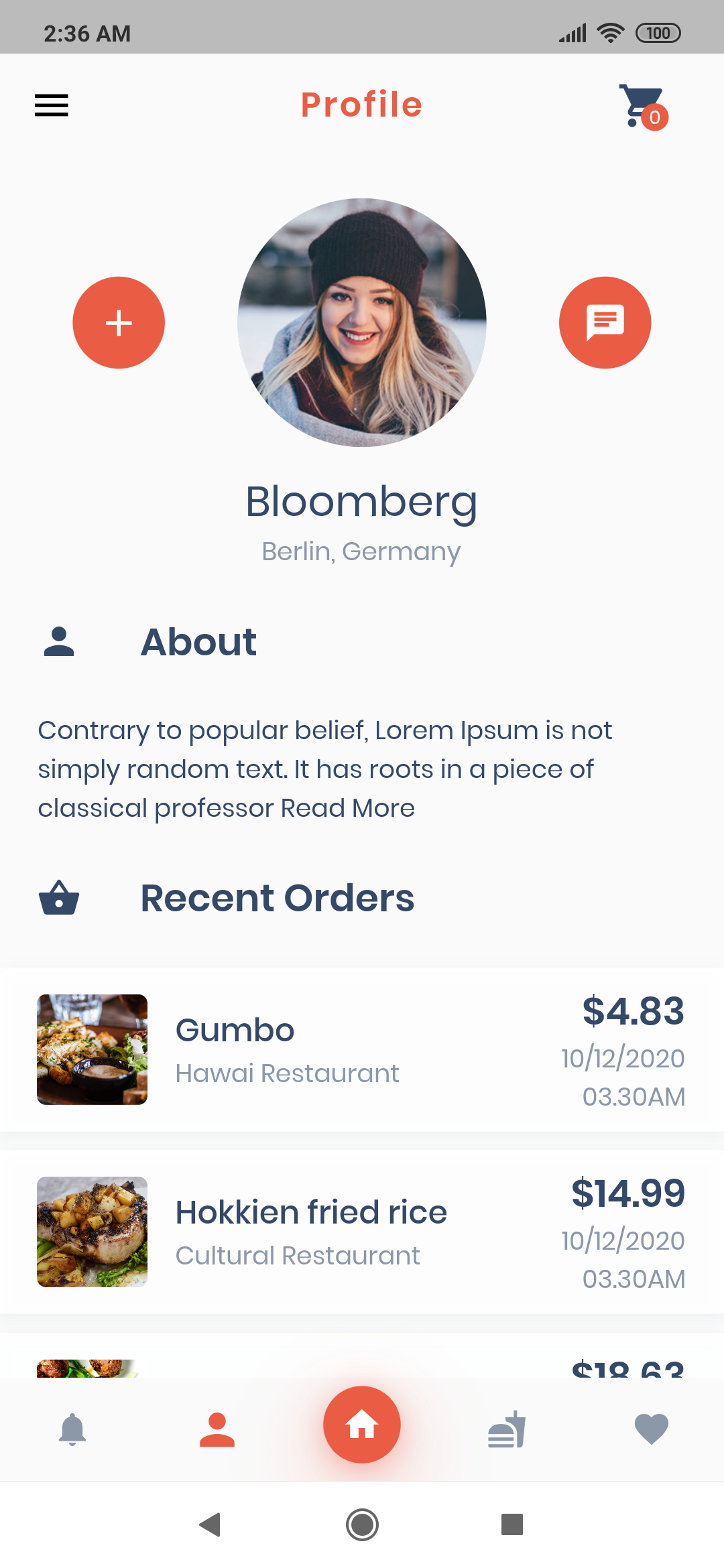Go to the home tab

(362, 1425)
